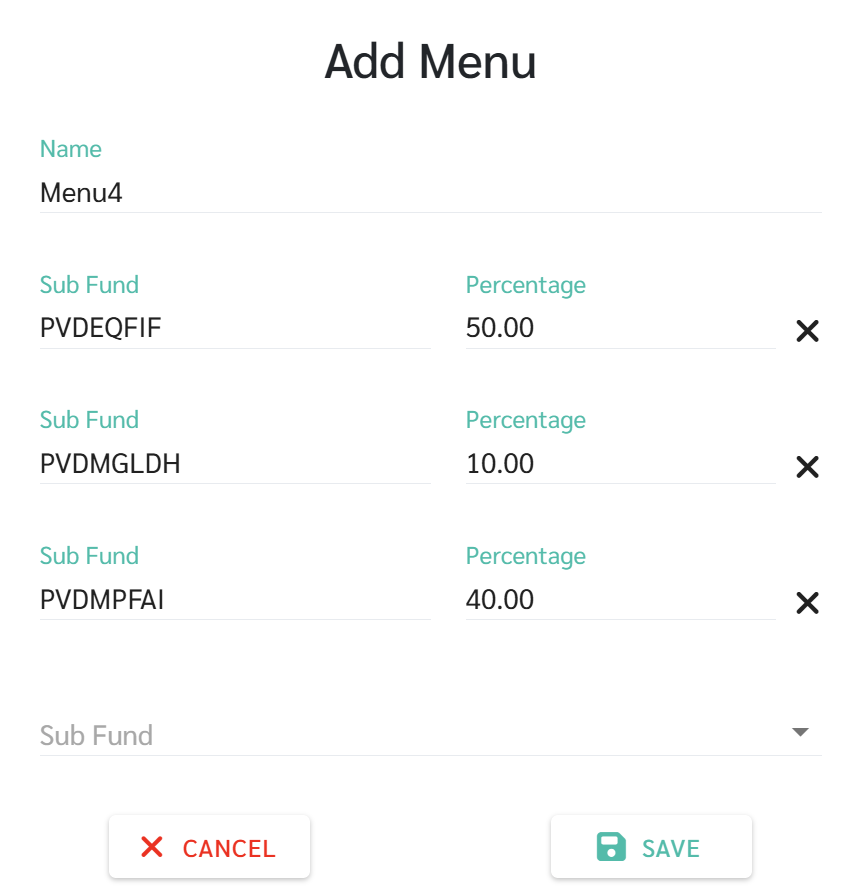Remove the PVDMPFAI sub fund row
Viewport: 857px width, 892px height.
(807, 603)
